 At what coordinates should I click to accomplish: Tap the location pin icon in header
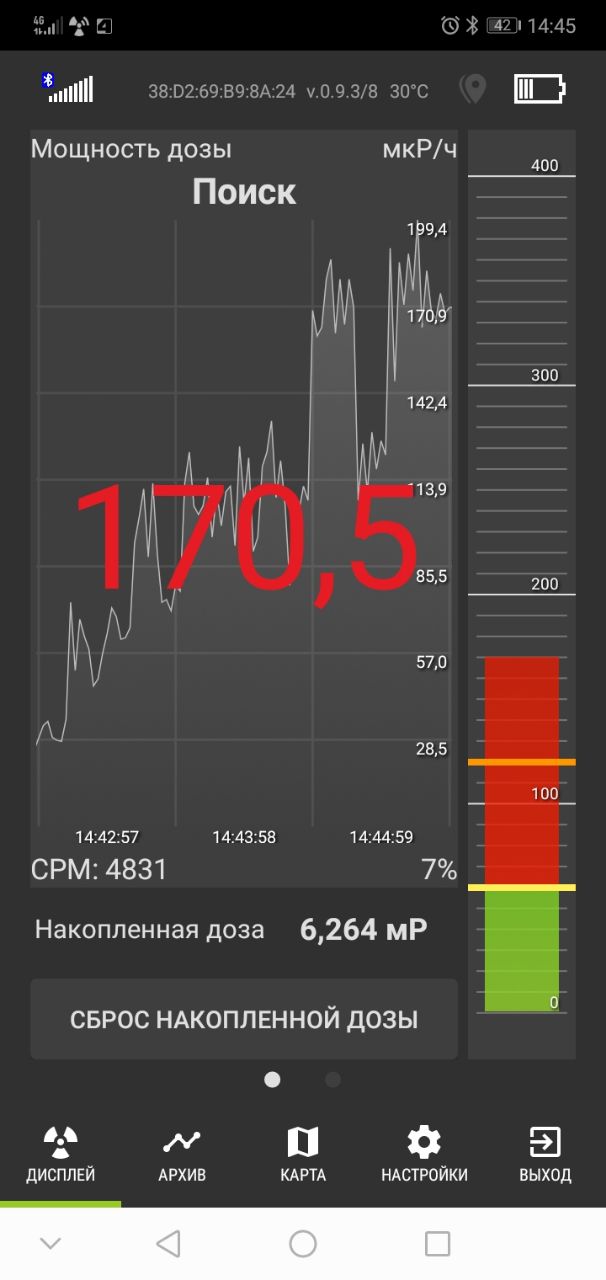point(472,90)
